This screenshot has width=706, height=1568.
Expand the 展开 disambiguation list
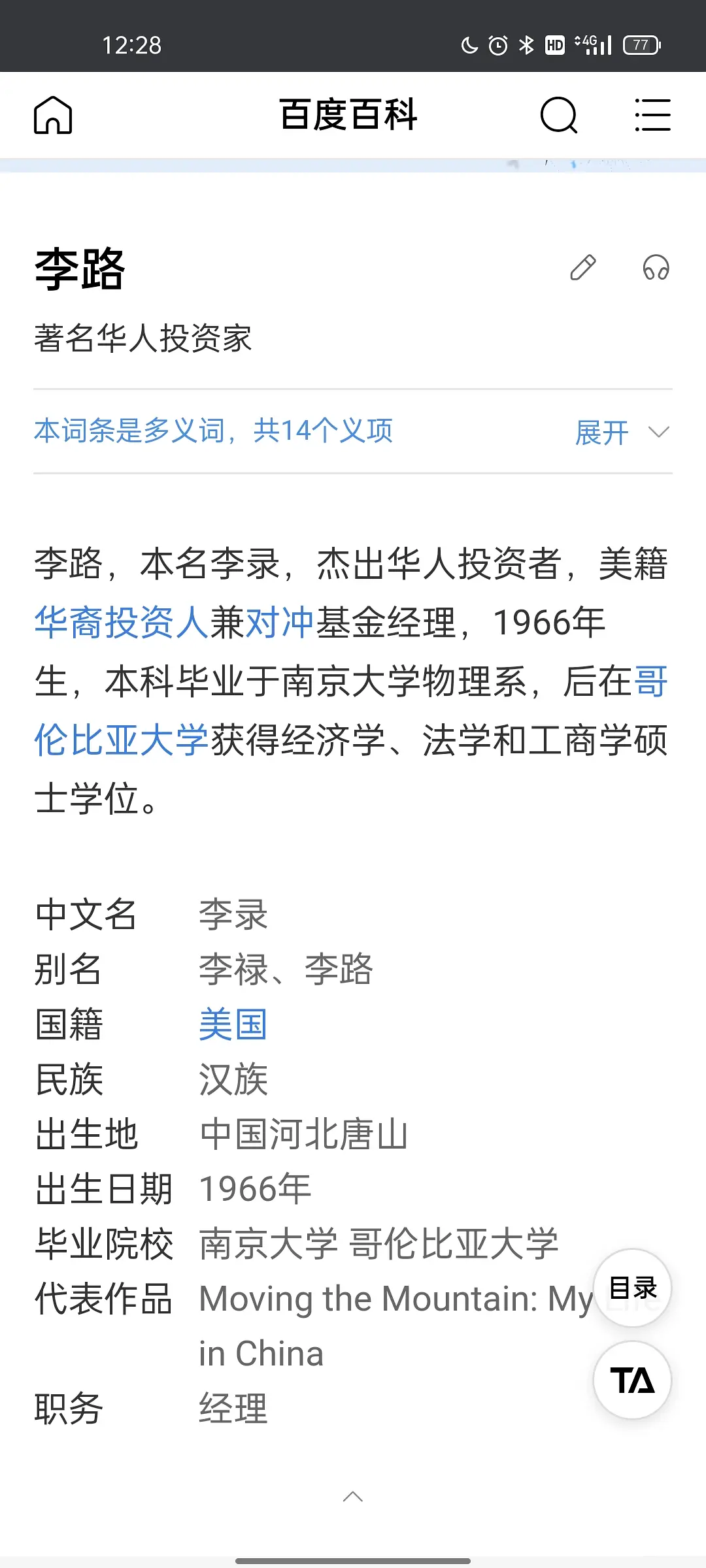pyautogui.click(x=621, y=432)
